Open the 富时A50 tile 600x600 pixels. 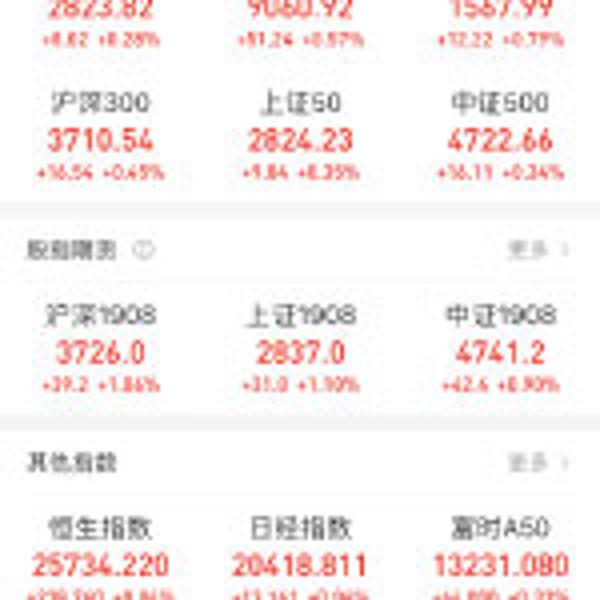pyautogui.click(x=500, y=550)
